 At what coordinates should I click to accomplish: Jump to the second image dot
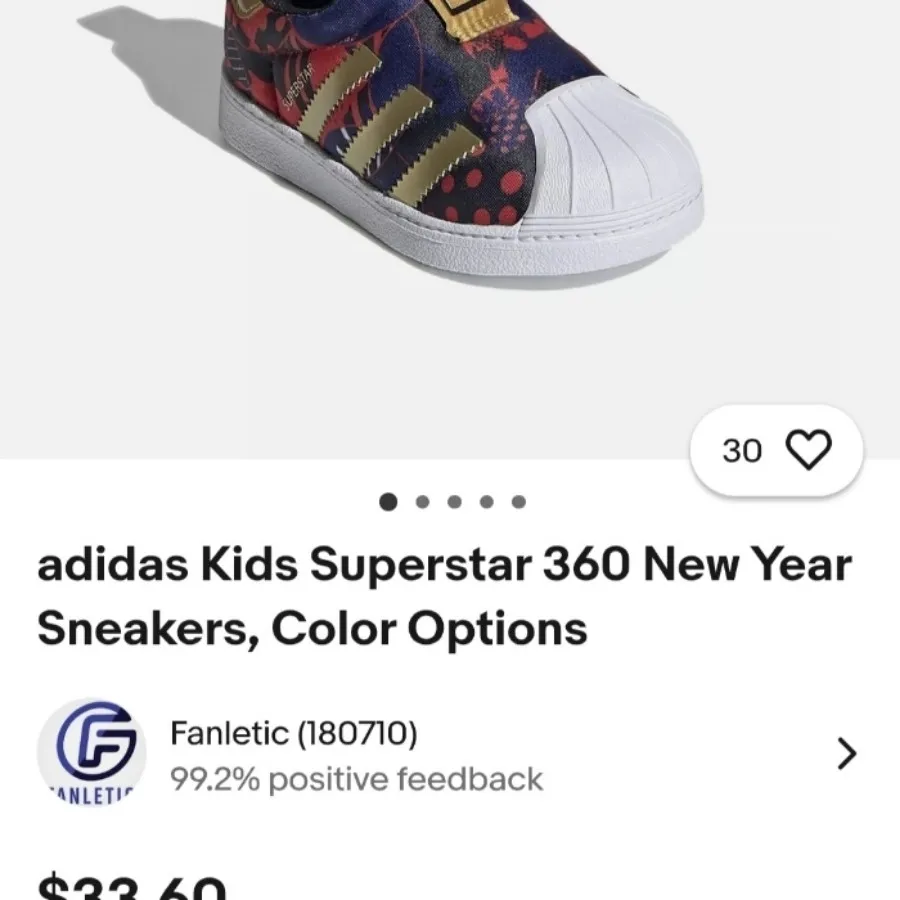(422, 502)
